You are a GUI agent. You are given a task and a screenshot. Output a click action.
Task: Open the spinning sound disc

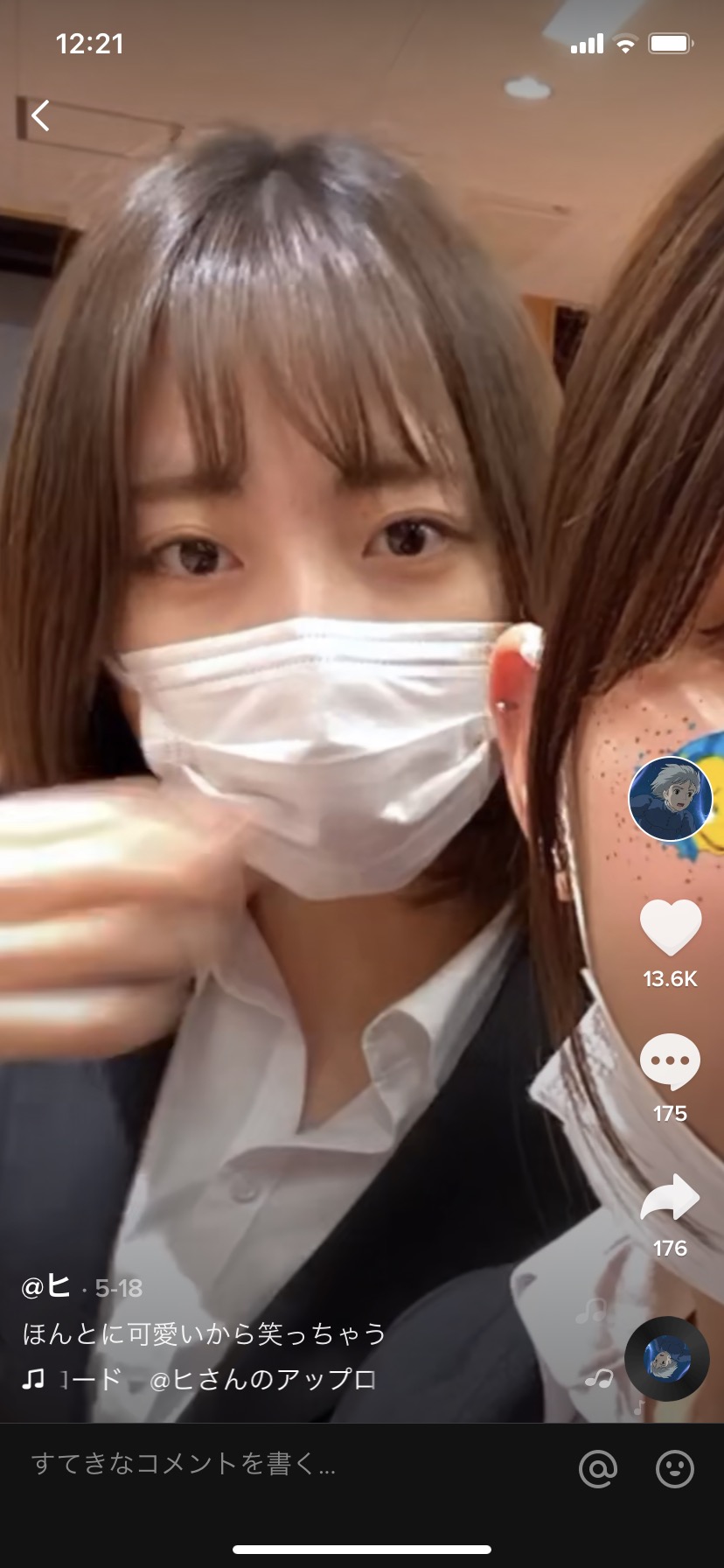[666, 1359]
